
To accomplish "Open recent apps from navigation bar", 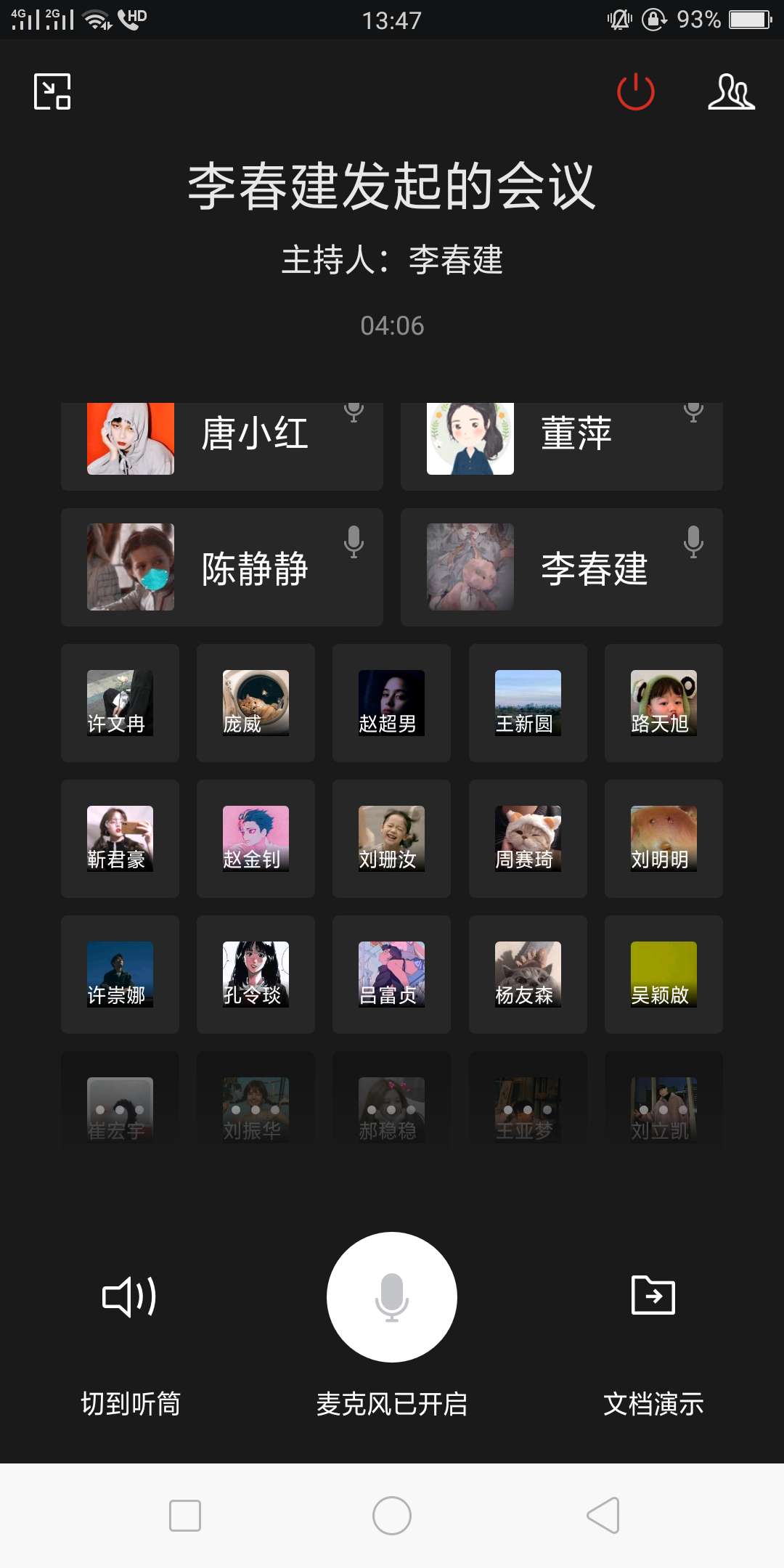I will [x=184, y=1515].
